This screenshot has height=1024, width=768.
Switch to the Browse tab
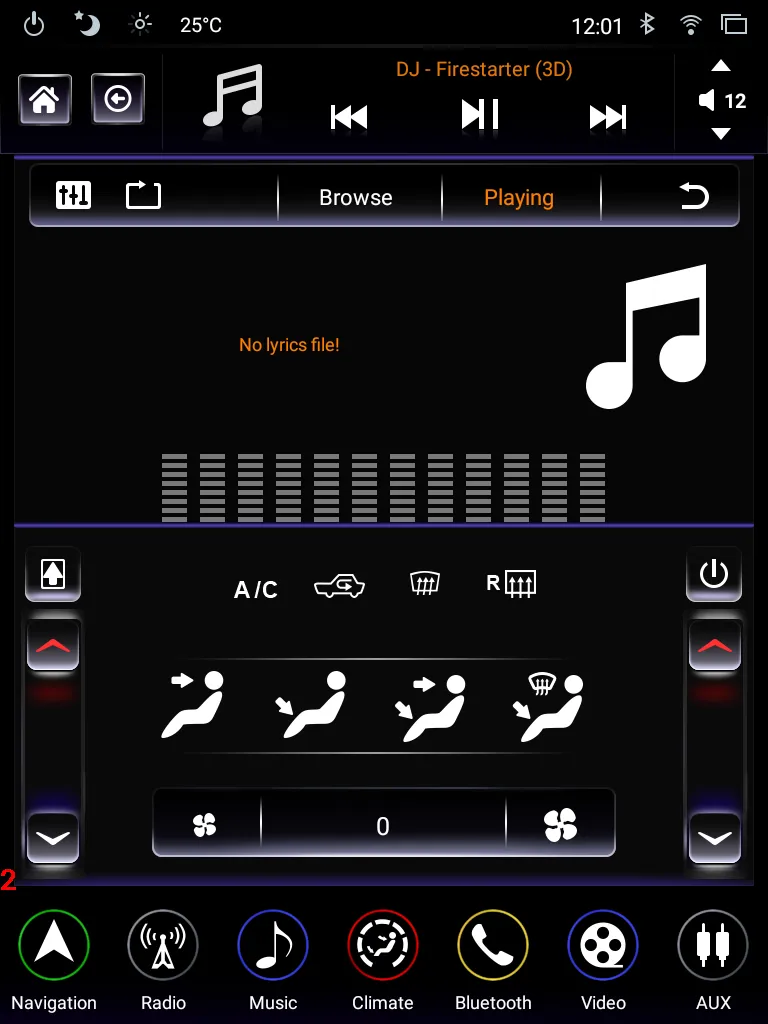(x=356, y=198)
